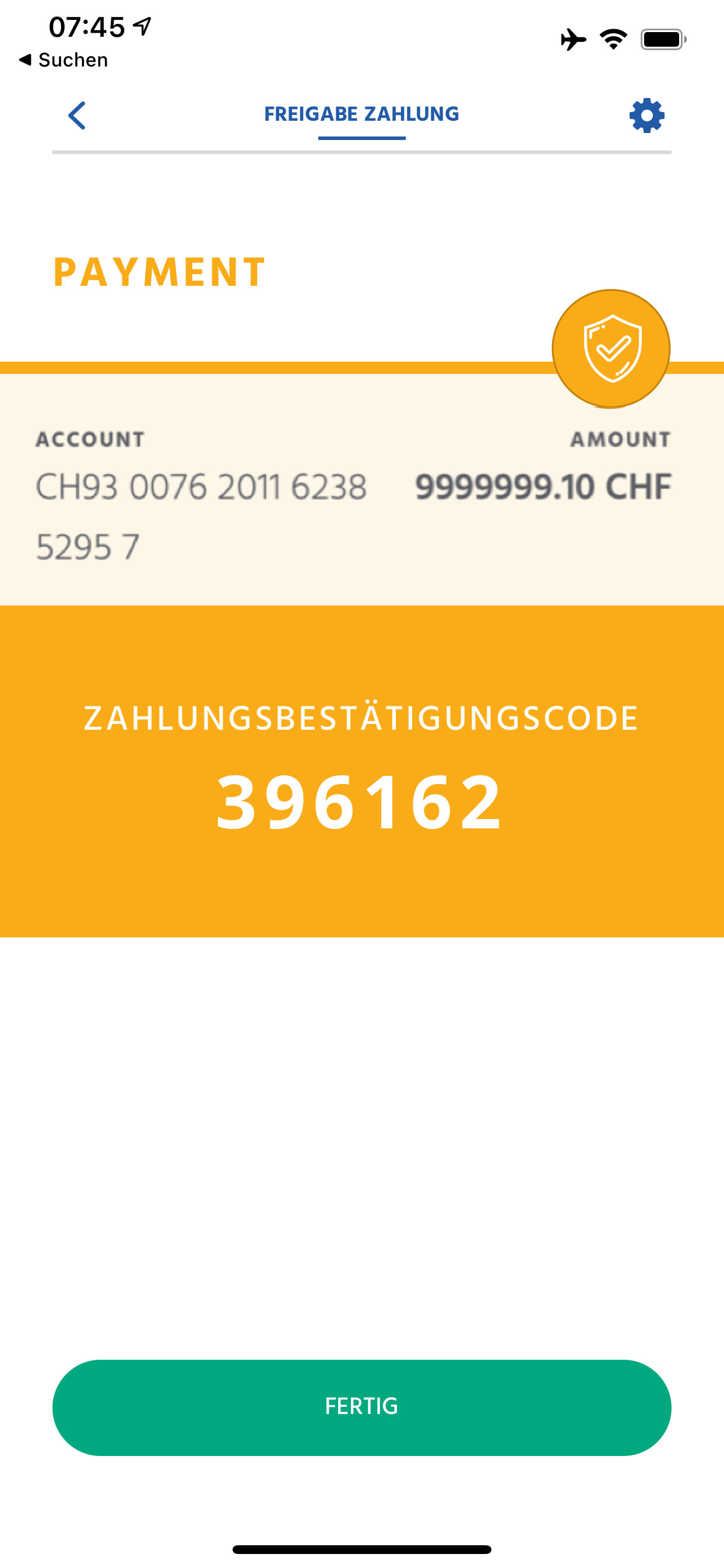This screenshot has height=1568, width=724.
Task: Click the PAYMENT heading
Action: [159, 272]
